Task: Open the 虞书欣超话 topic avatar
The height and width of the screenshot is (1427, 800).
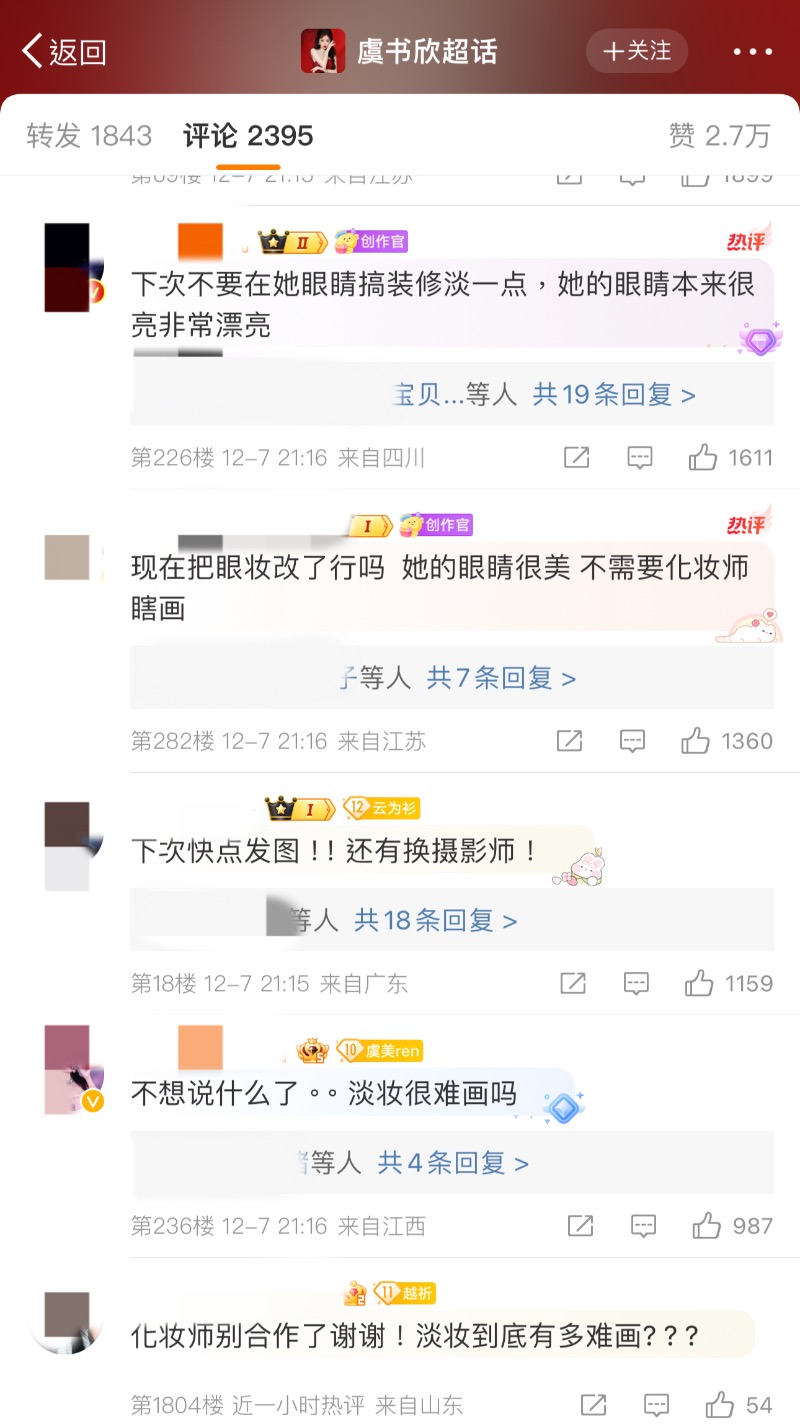Action: pyautogui.click(x=323, y=51)
